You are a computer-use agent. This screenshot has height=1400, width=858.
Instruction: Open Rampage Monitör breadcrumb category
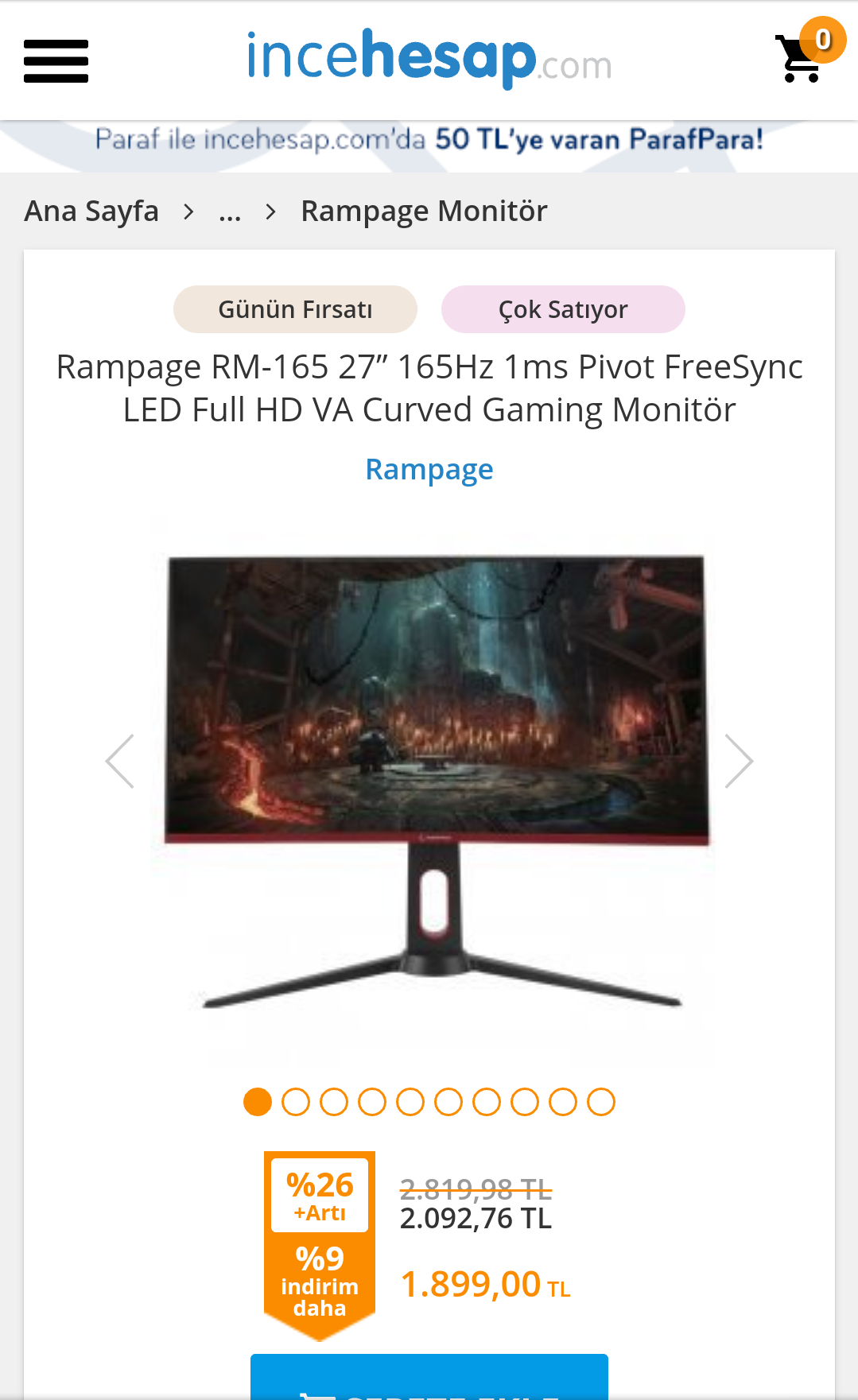[424, 211]
